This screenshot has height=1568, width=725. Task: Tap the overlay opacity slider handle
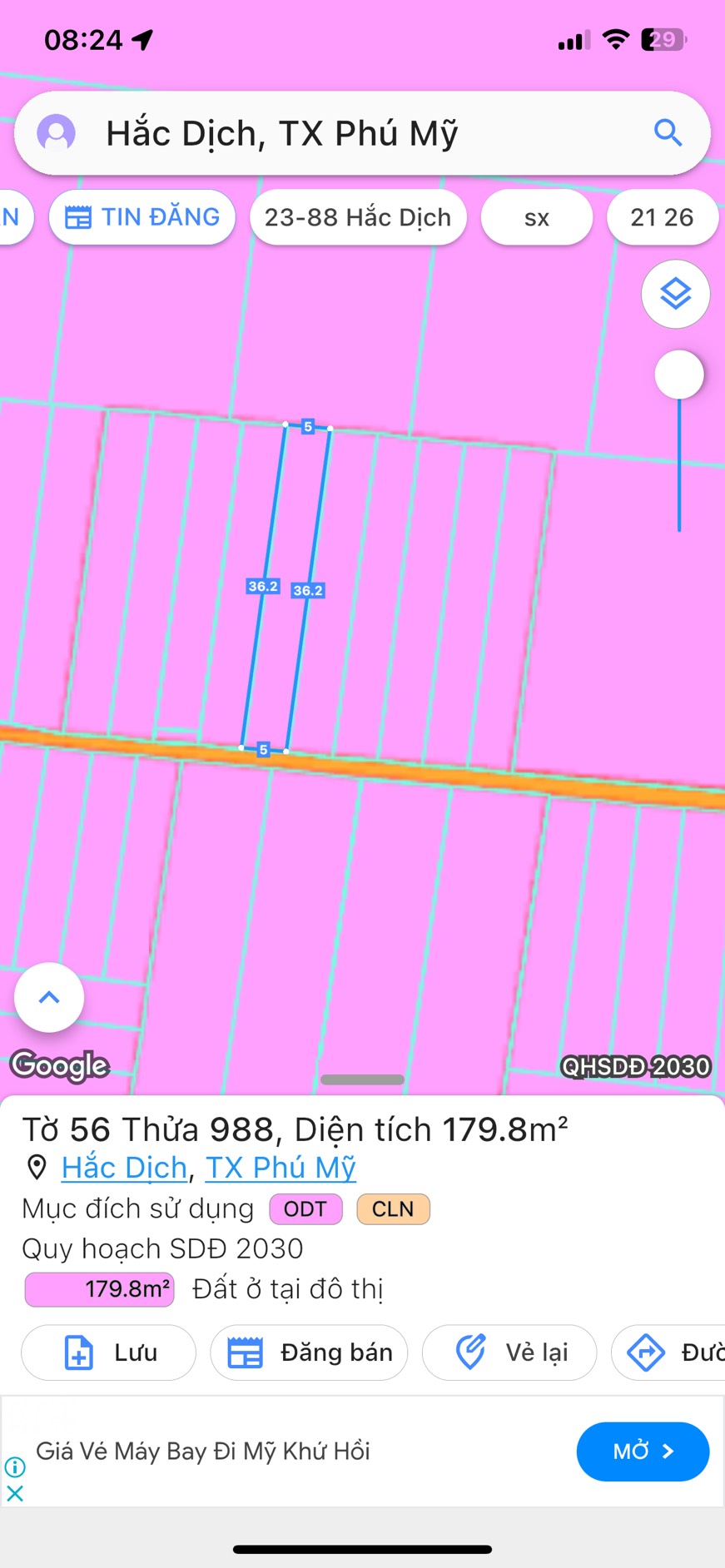click(679, 375)
